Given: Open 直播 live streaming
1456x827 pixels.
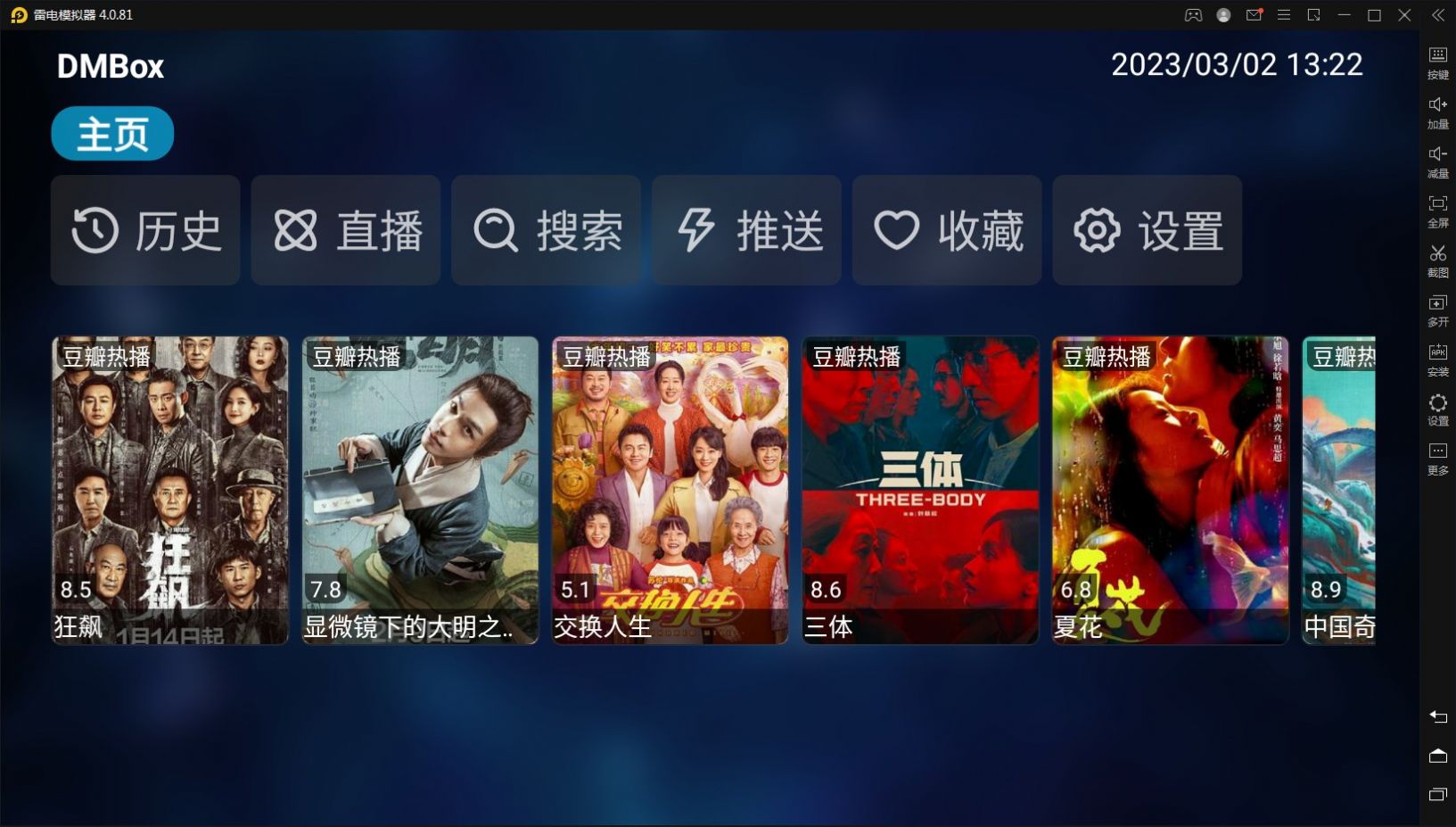Looking at the screenshot, I should pos(346,230).
